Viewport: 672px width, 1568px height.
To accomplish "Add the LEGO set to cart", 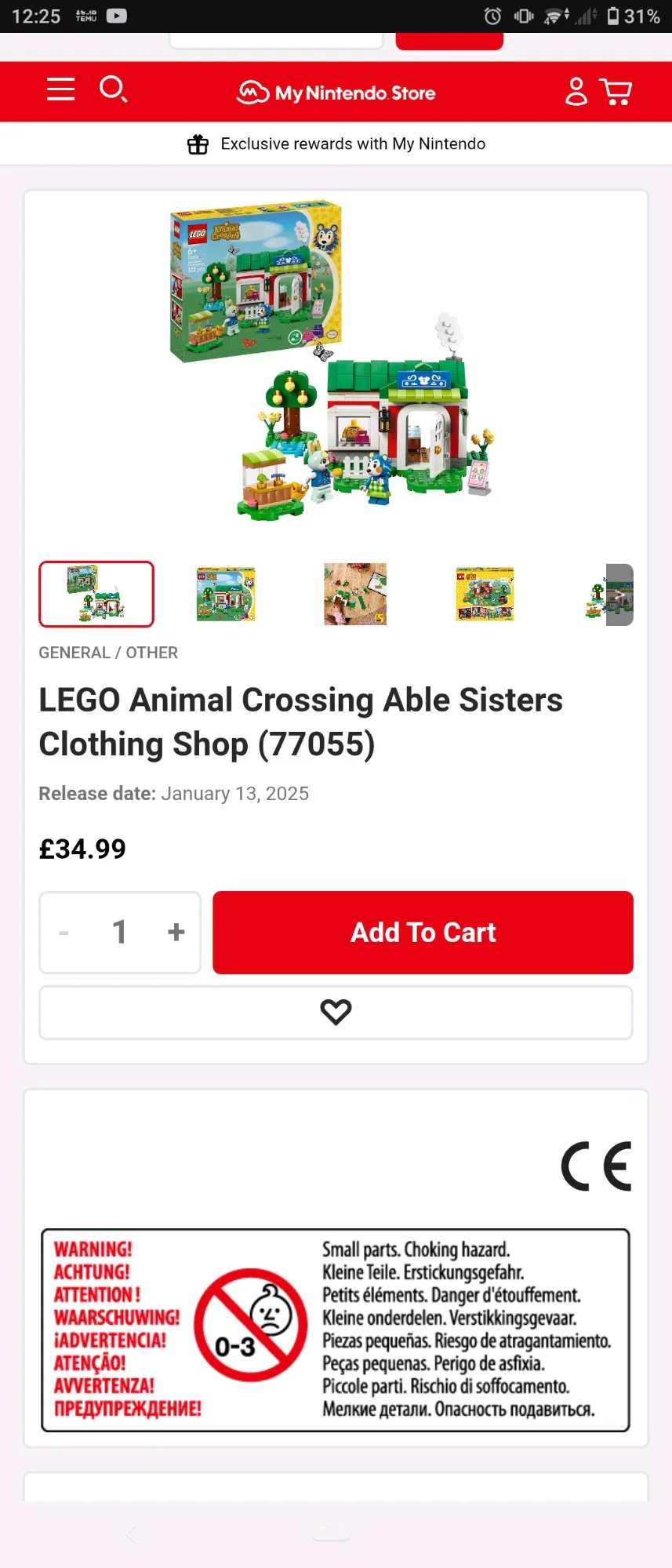I will click(x=423, y=933).
